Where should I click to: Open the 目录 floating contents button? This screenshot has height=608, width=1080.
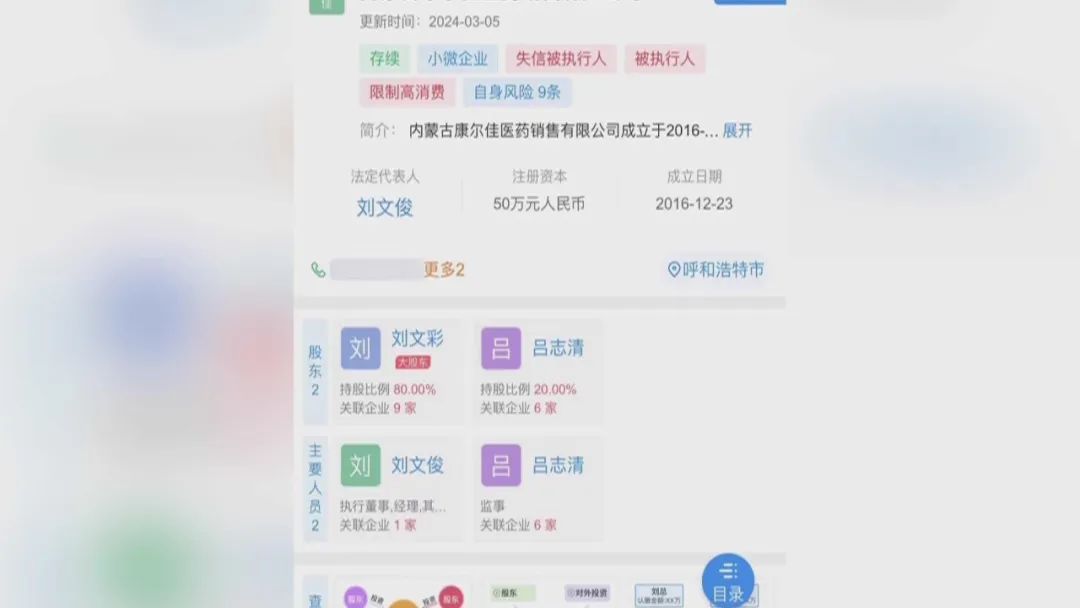pyautogui.click(x=728, y=580)
